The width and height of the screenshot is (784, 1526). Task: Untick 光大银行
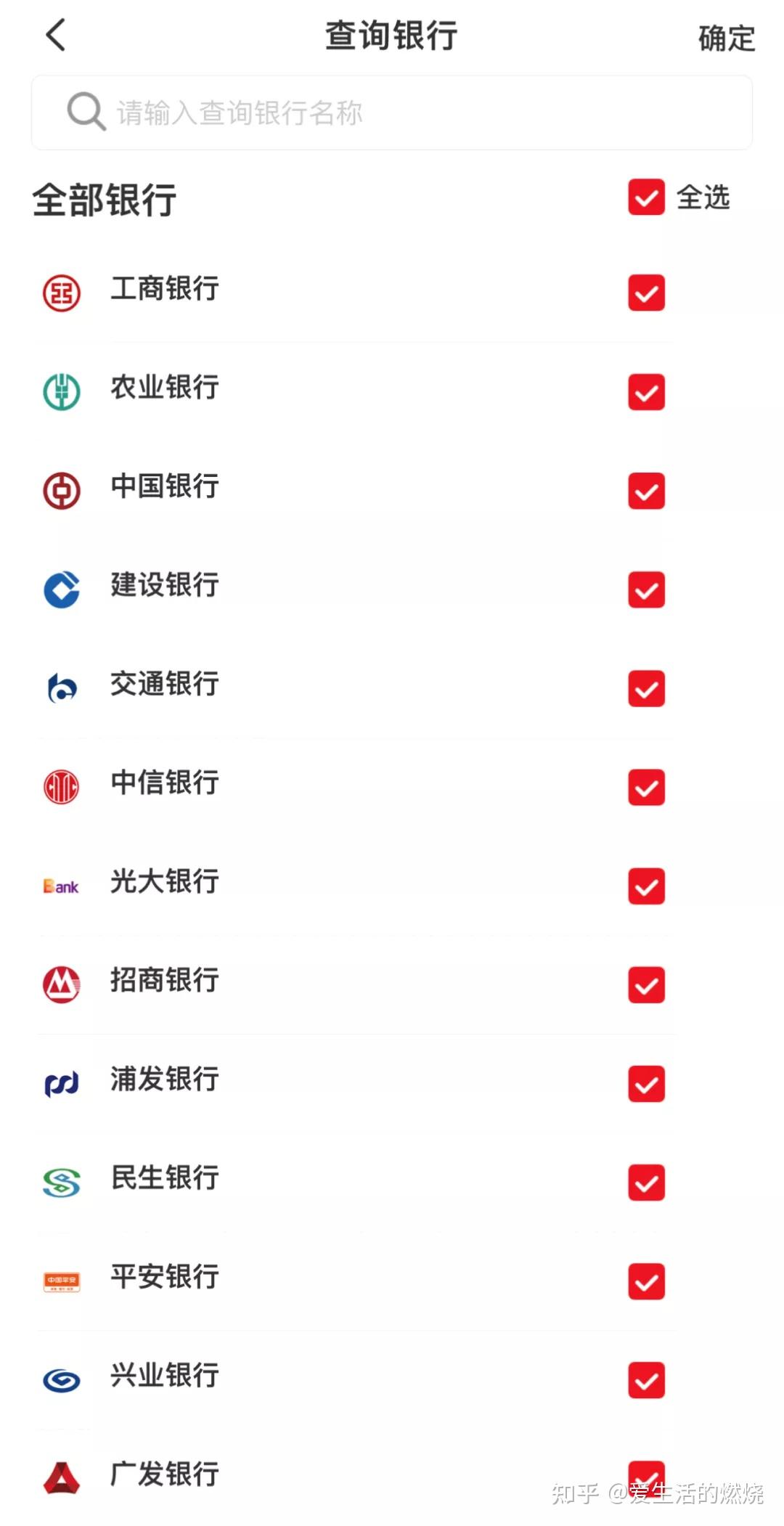coord(646,886)
